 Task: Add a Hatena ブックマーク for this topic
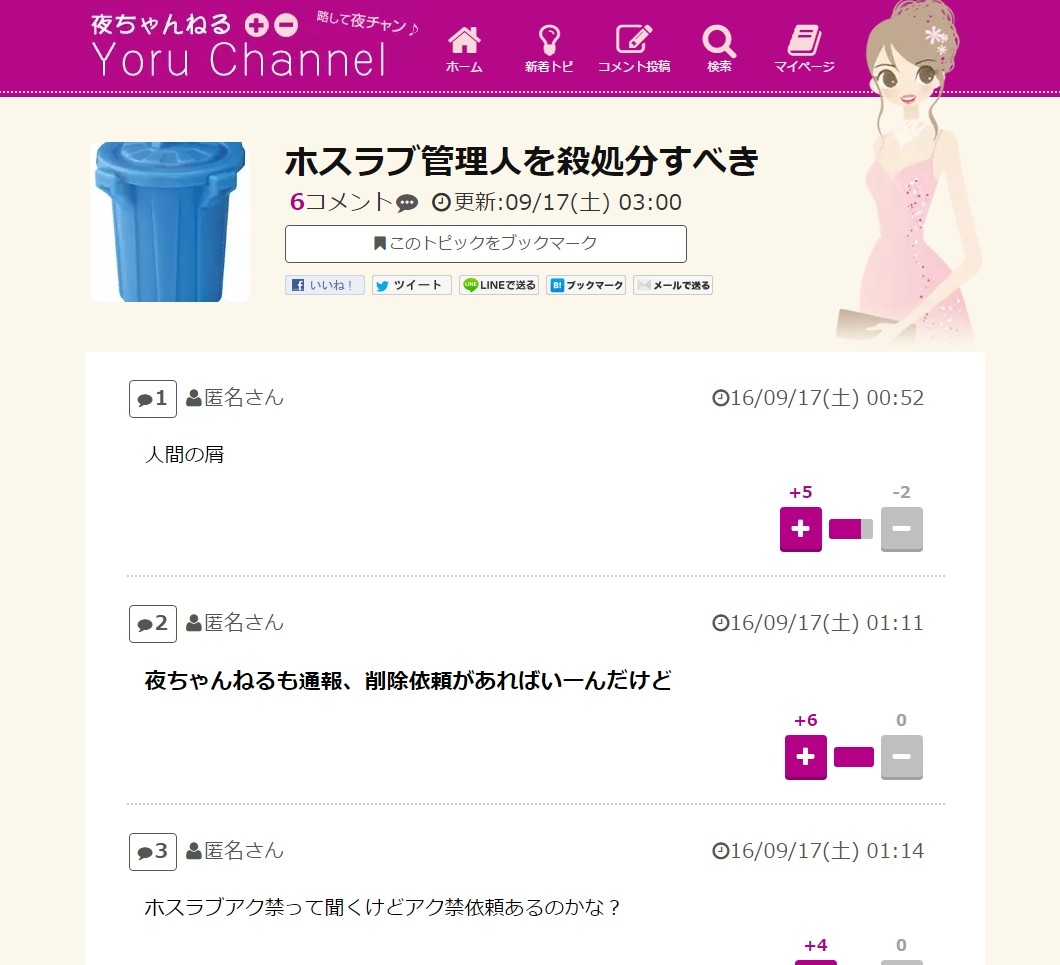586,285
